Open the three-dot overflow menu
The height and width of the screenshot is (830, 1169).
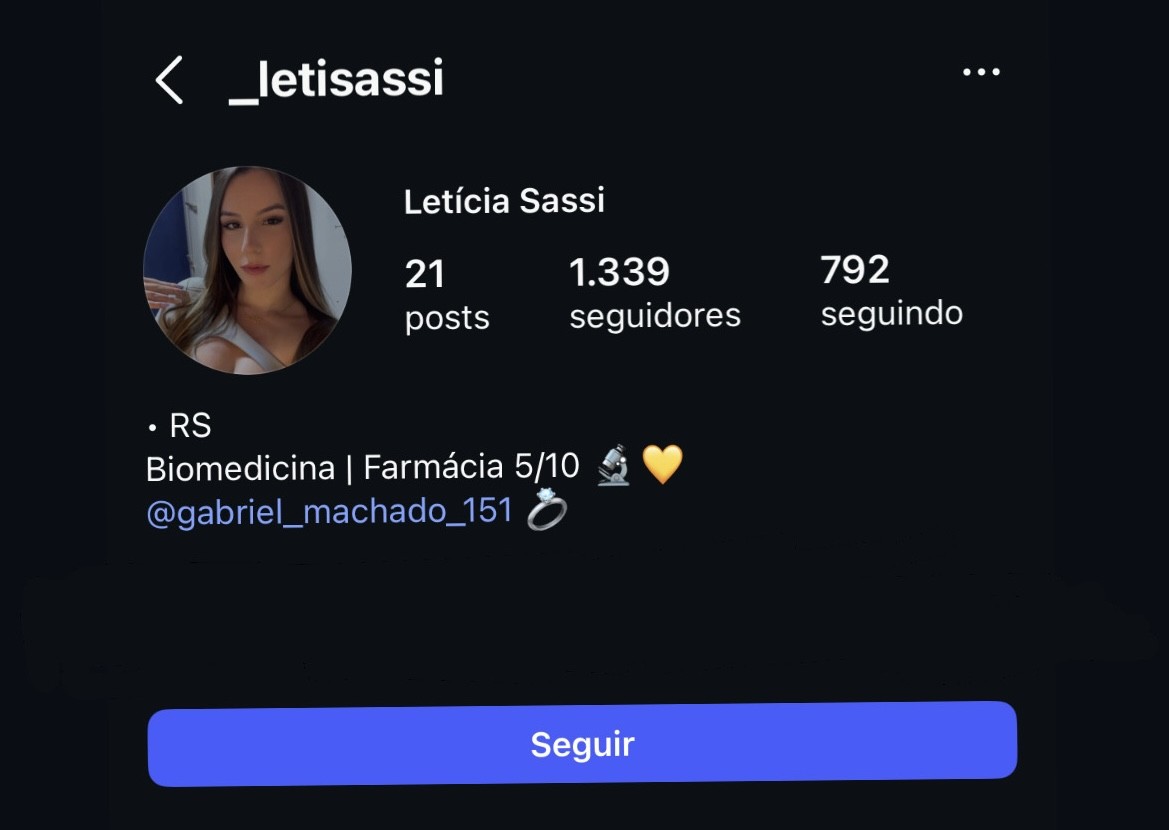[x=980, y=72]
